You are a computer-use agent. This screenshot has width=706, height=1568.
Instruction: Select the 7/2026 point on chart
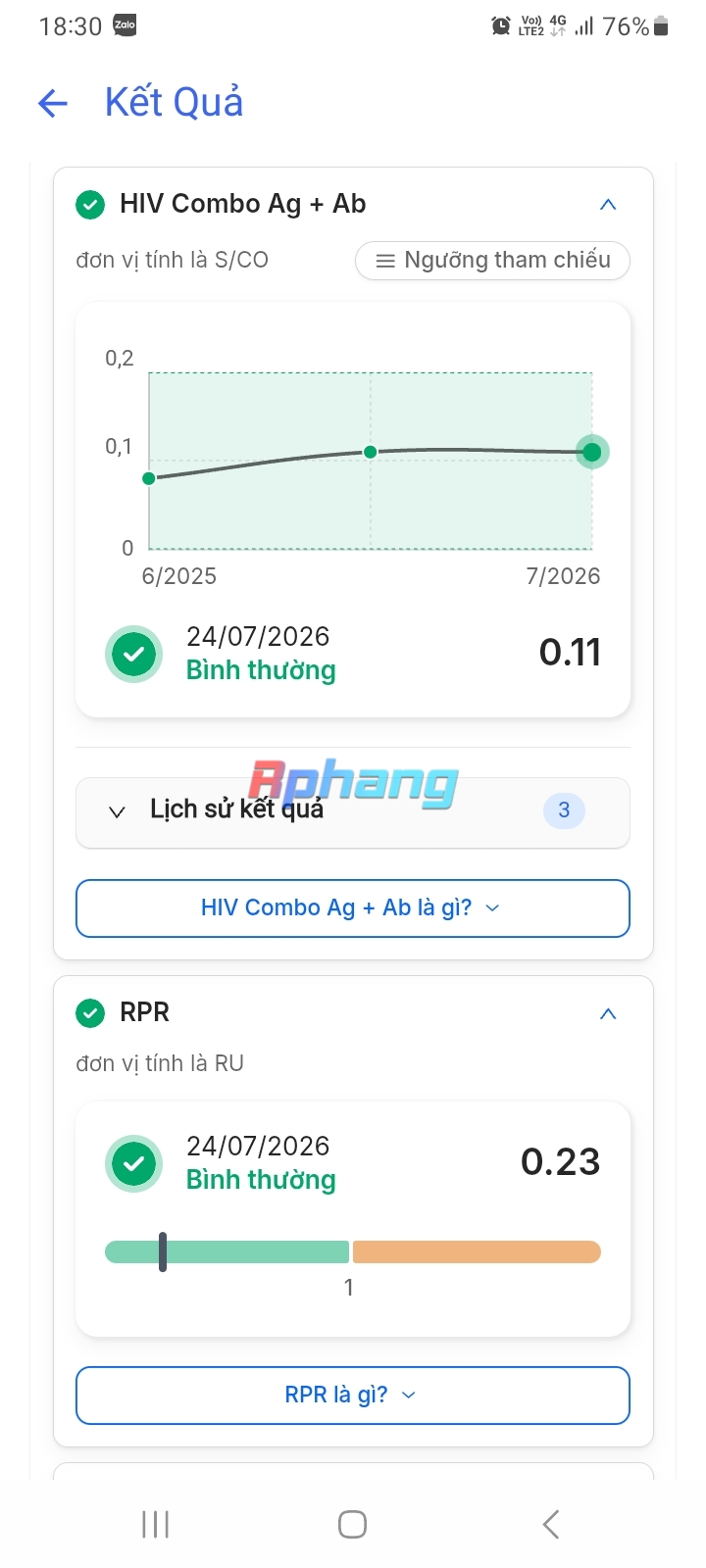(592, 452)
